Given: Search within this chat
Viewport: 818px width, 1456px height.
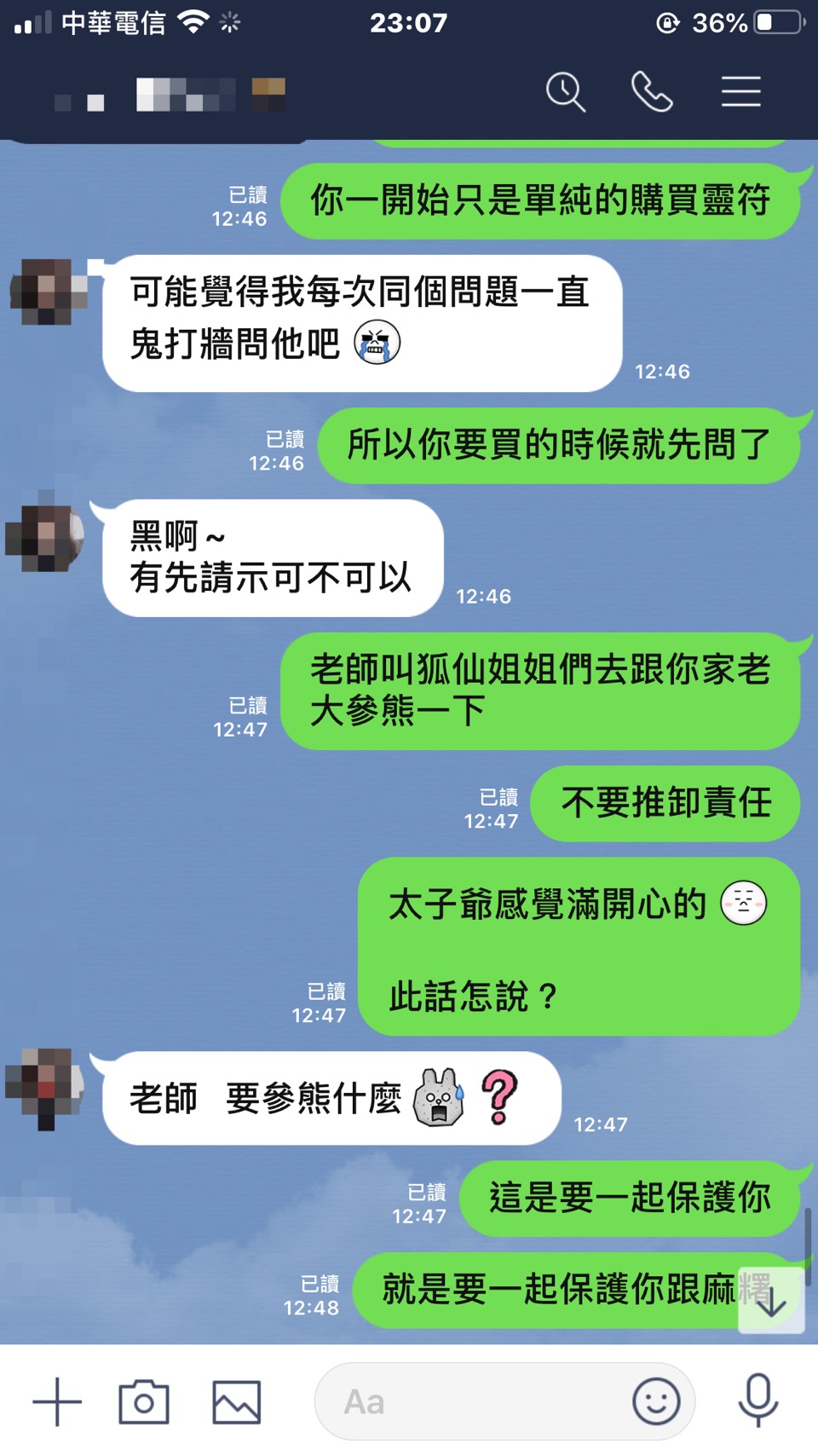Looking at the screenshot, I should tap(566, 91).
